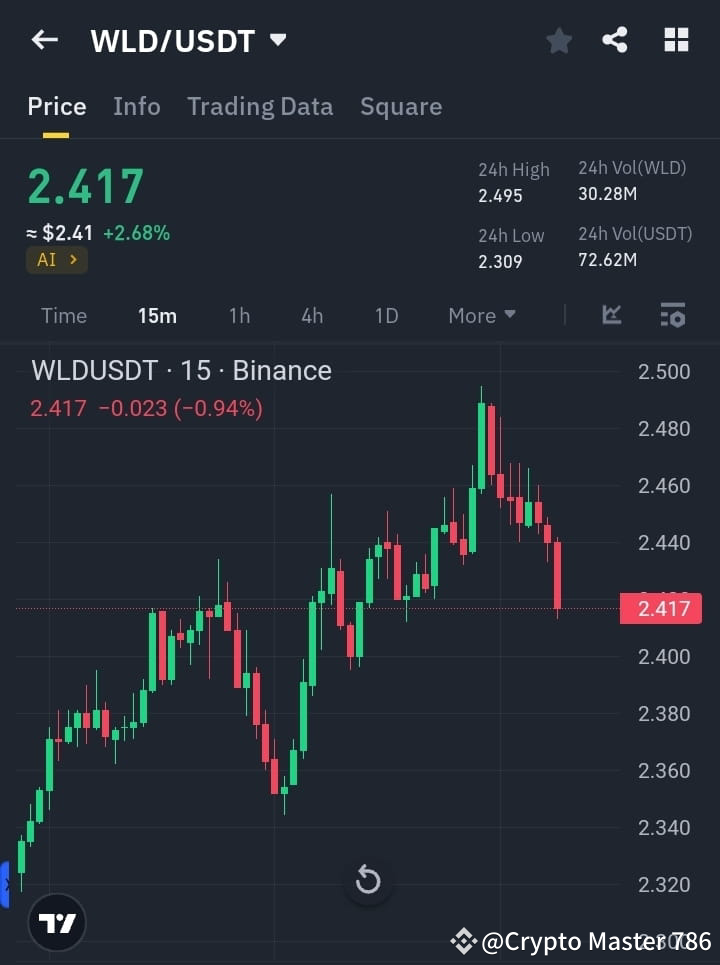
Task: Switch to the Info tab
Action: pos(137,106)
